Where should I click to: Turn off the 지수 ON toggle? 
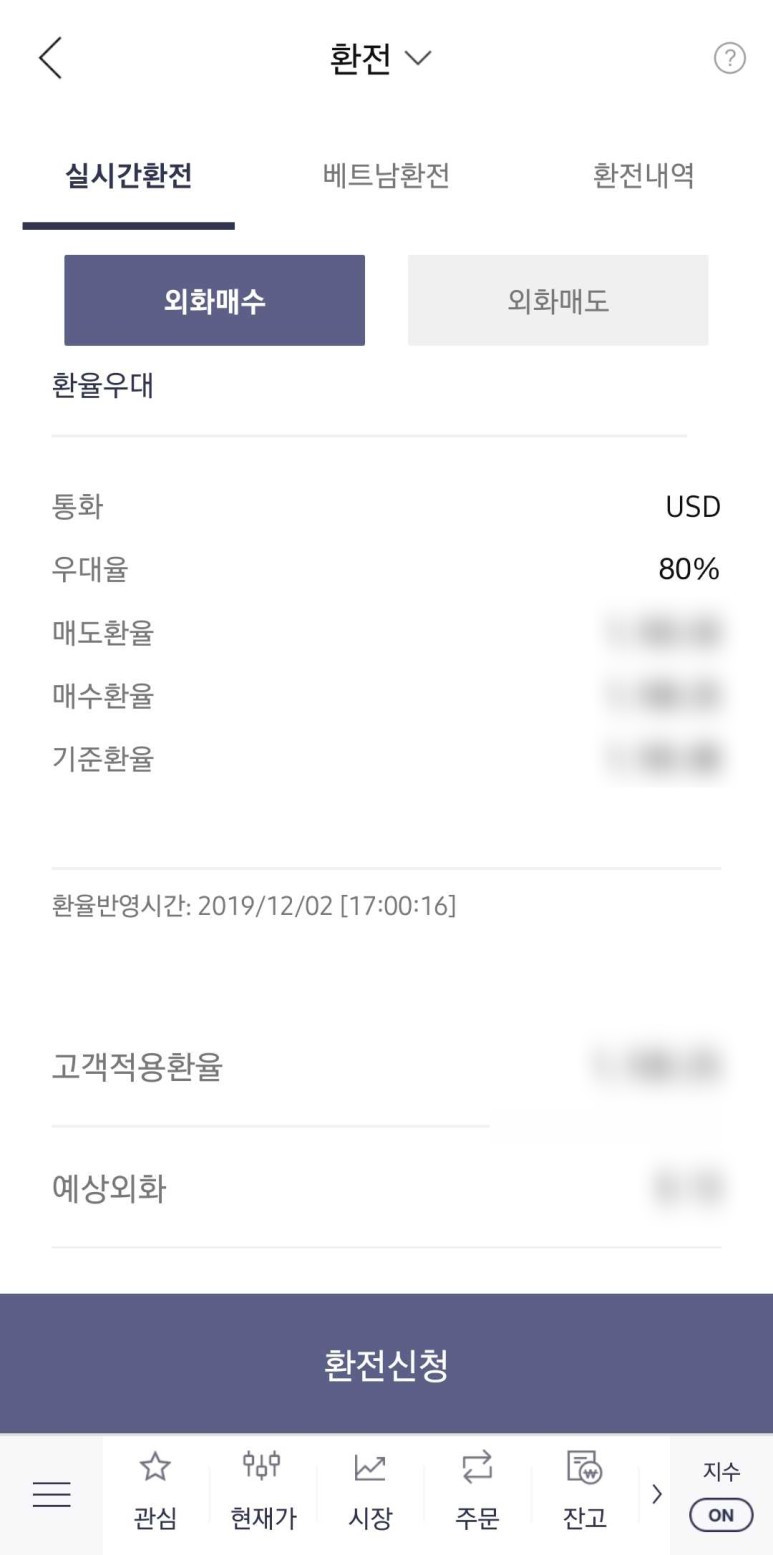720,1515
